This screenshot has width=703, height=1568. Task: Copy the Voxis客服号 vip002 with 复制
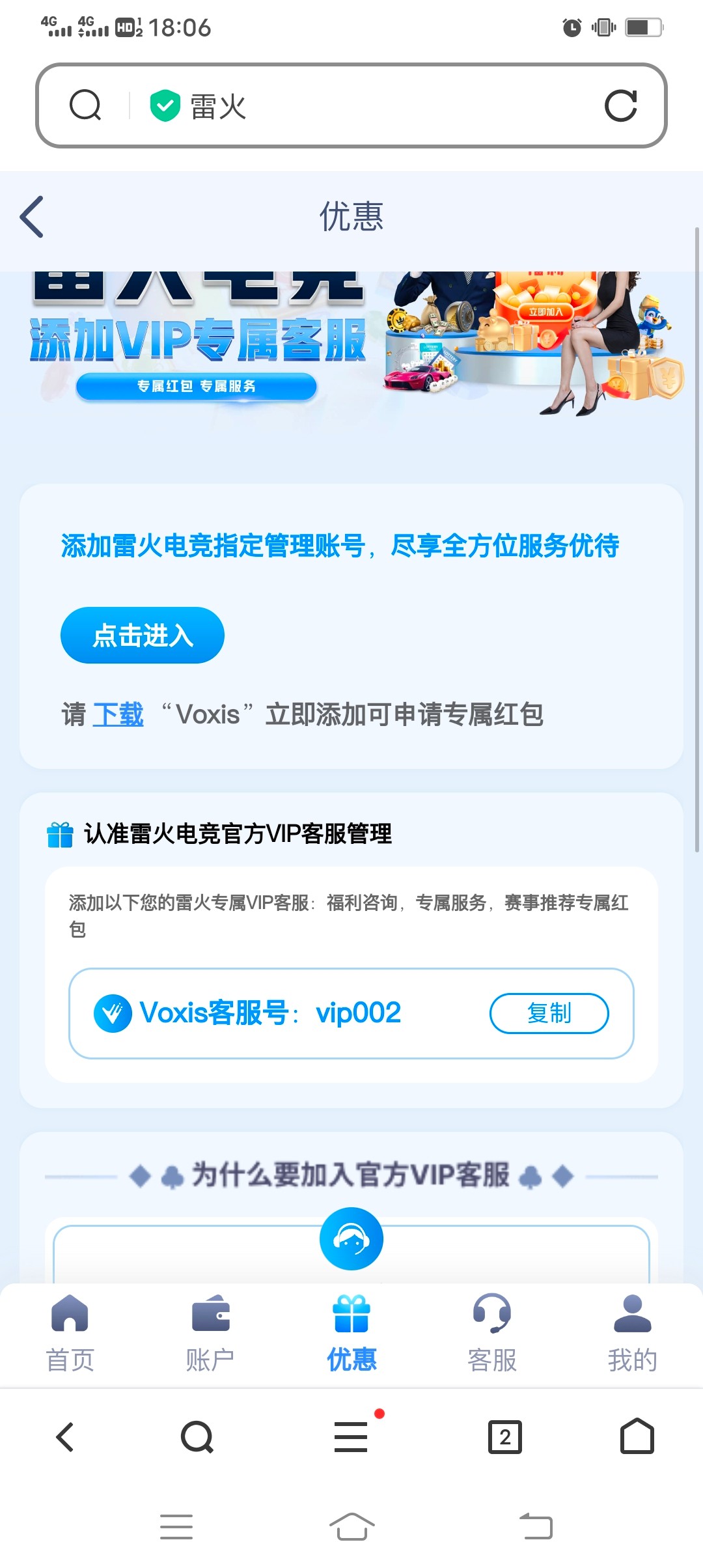549,1013
